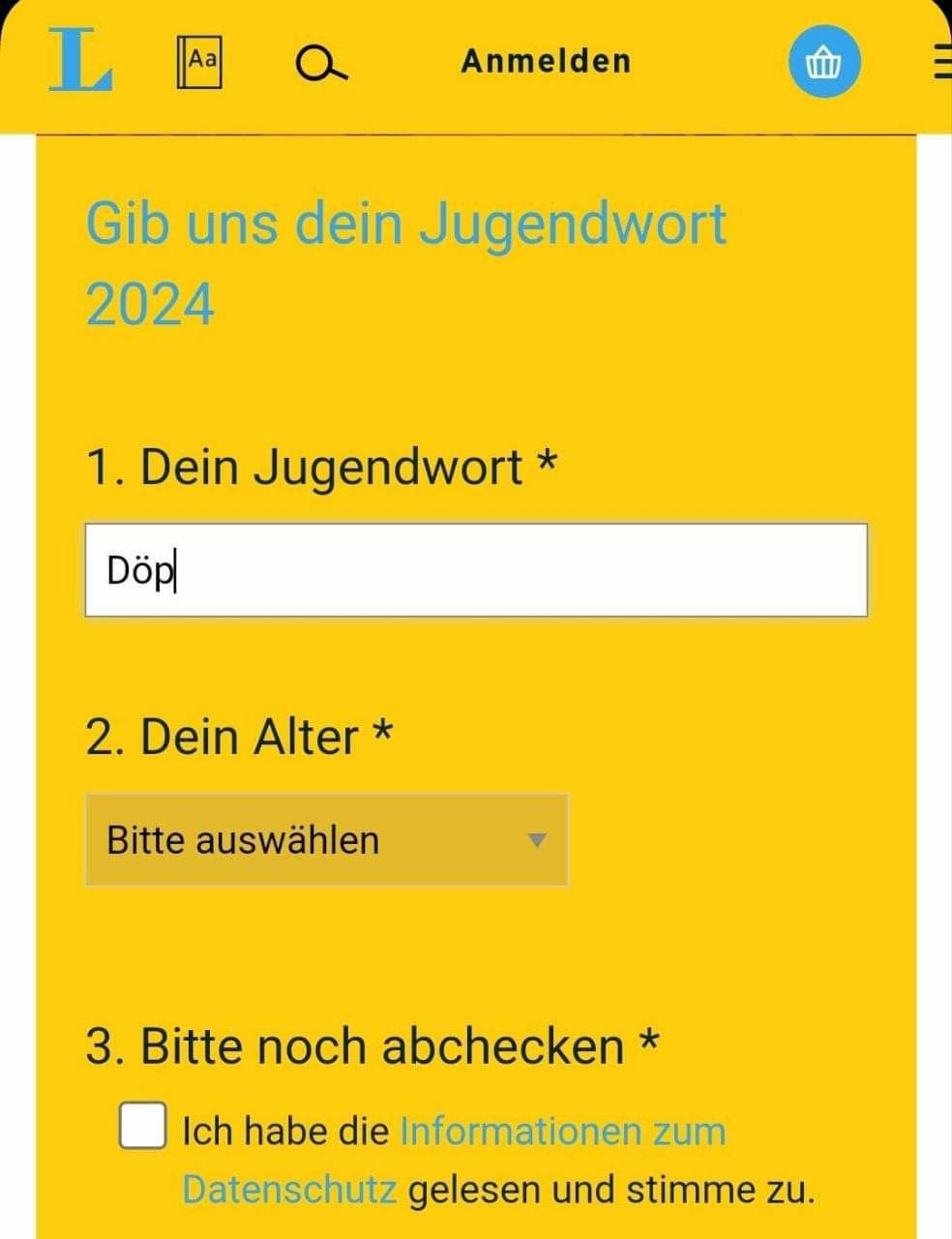Open the shopping basket
This screenshot has height=1239, width=952.
click(823, 63)
